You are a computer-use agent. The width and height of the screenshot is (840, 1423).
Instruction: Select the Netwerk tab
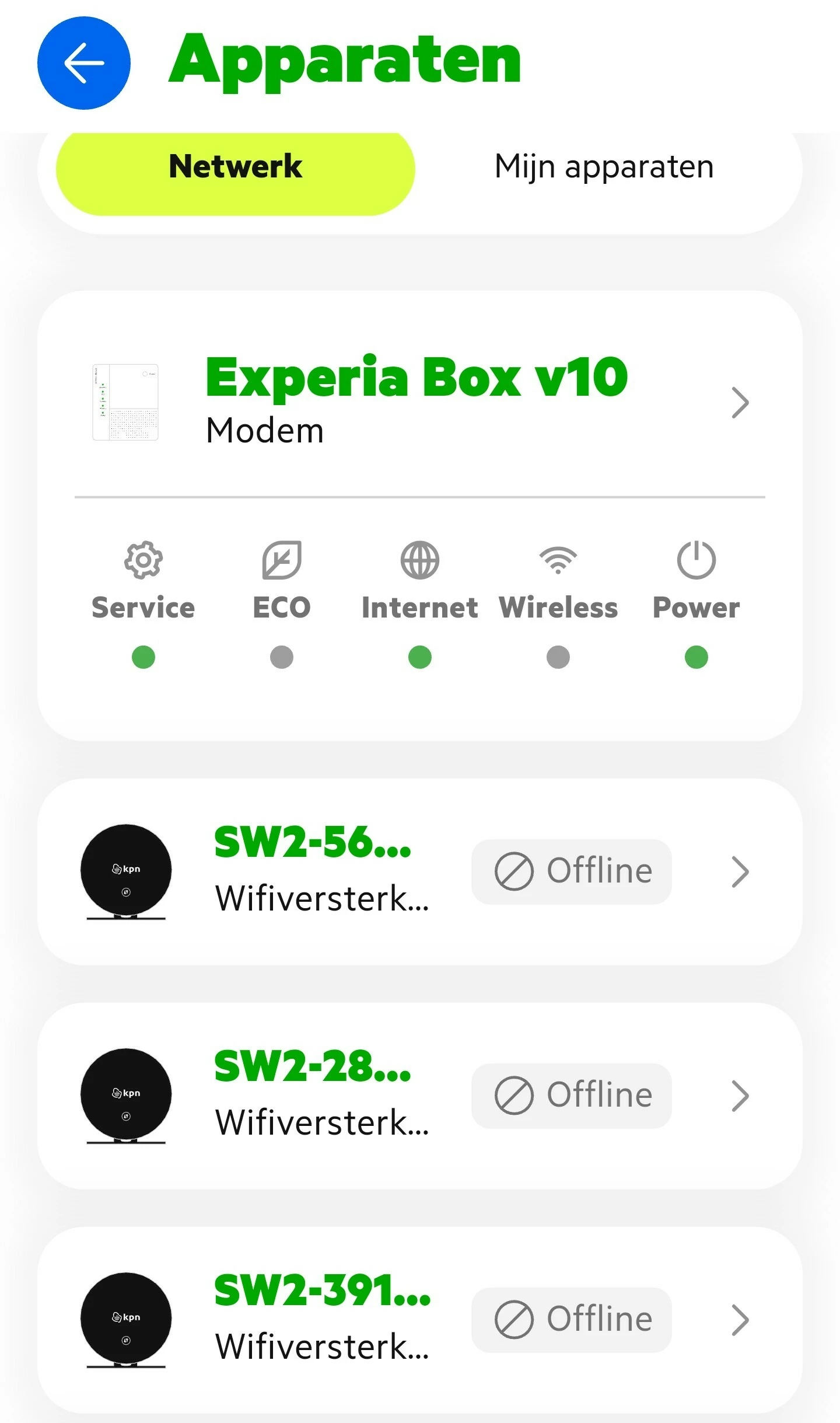235,168
